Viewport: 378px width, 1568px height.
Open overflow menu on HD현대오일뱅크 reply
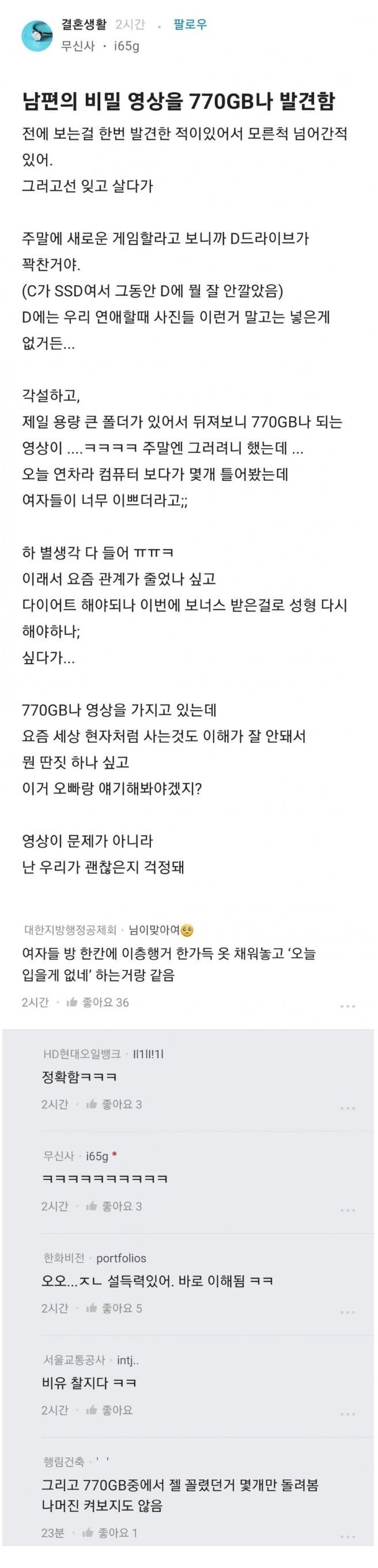pos(347,1108)
